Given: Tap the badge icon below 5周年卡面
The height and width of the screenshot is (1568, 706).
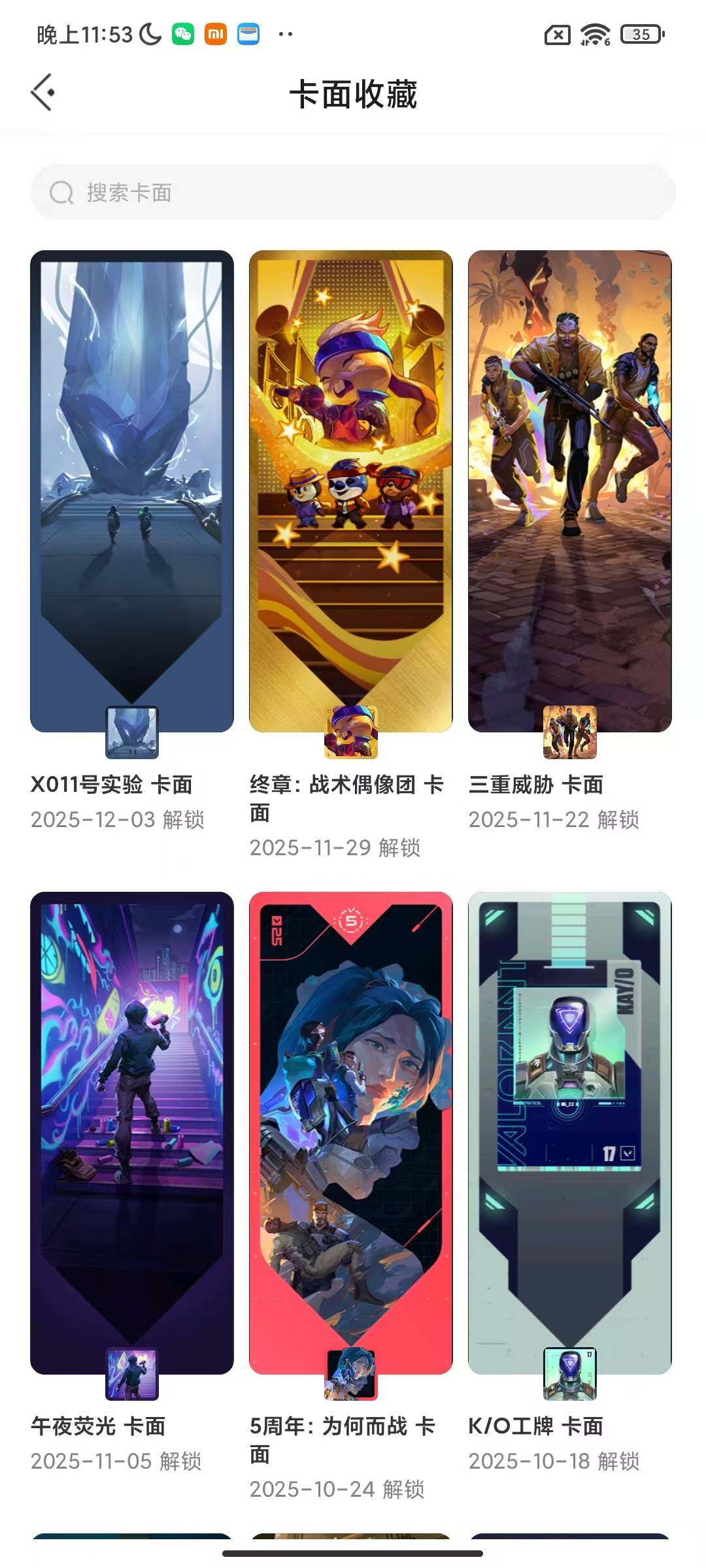Looking at the screenshot, I should coord(350,1374).
